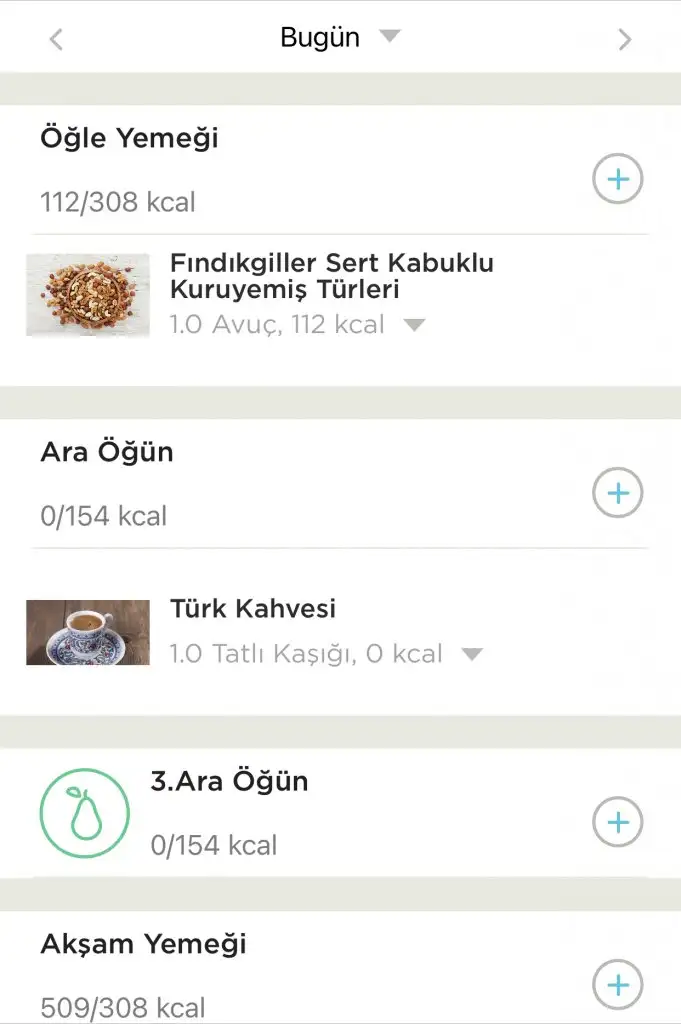Screen dimensions: 681x1024
Task: Add food to Öğle Yemeği
Action: click(617, 179)
